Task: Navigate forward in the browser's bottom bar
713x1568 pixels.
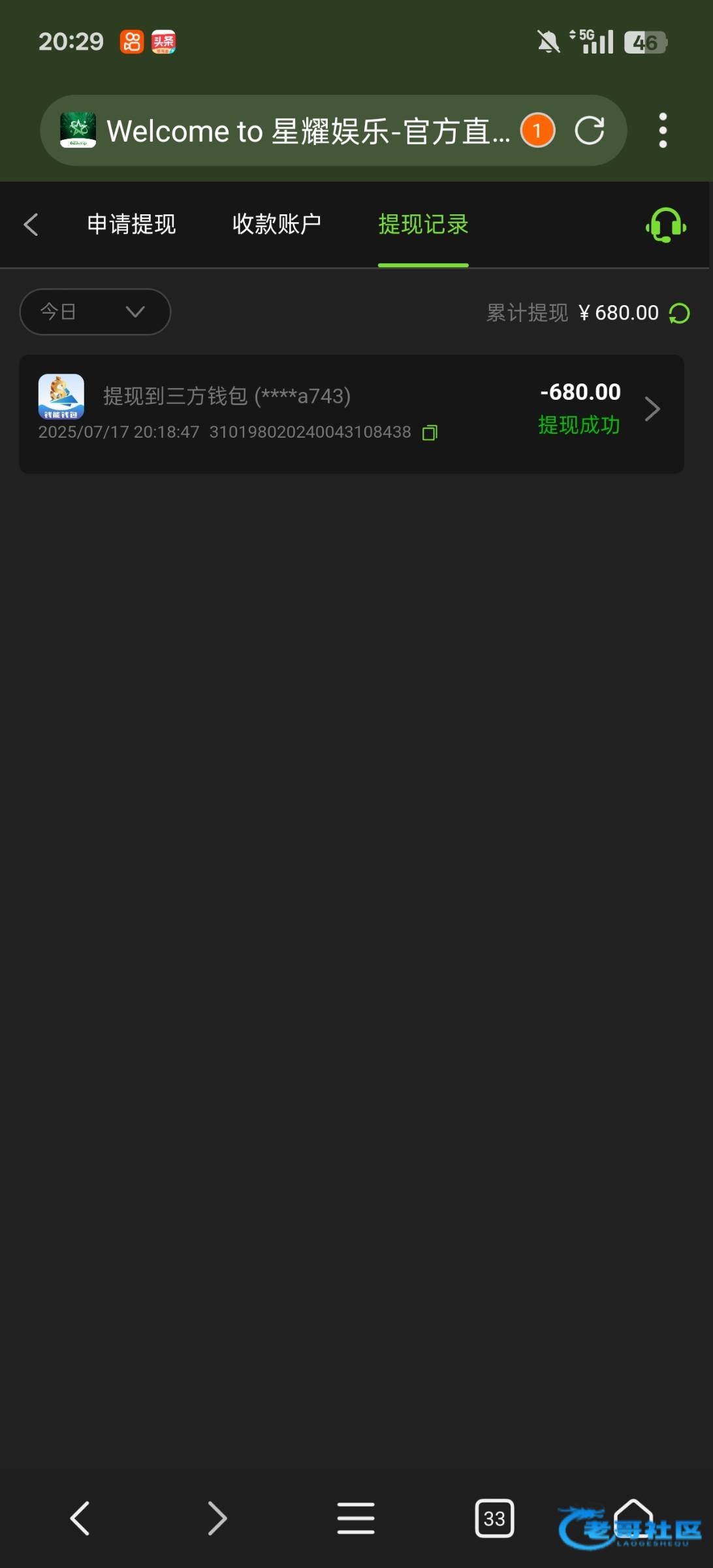Action: click(x=217, y=1518)
